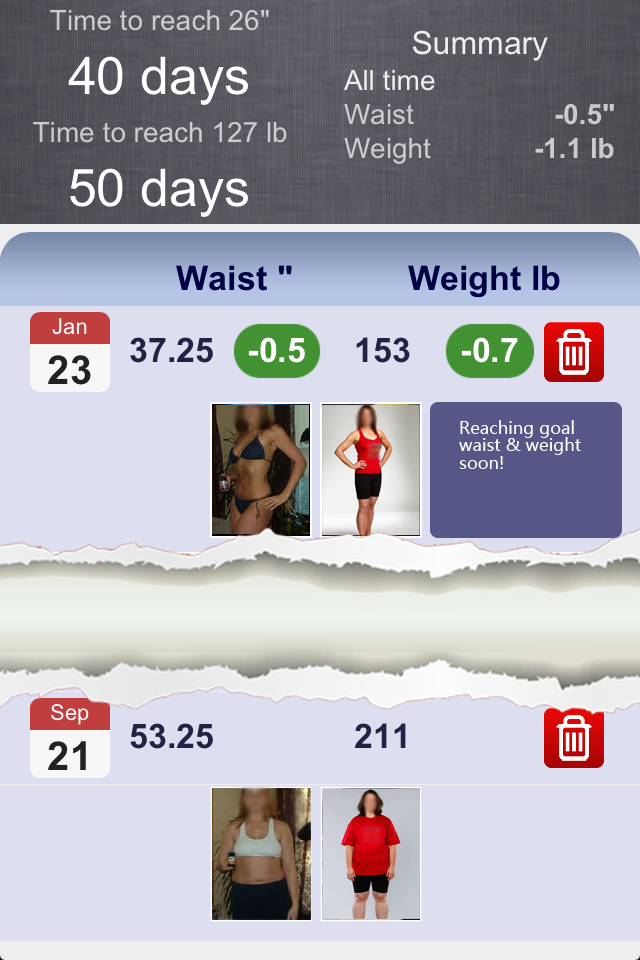Delete the Sep 21 entry
Viewport: 640px width, 960px height.
click(x=573, y=738)
